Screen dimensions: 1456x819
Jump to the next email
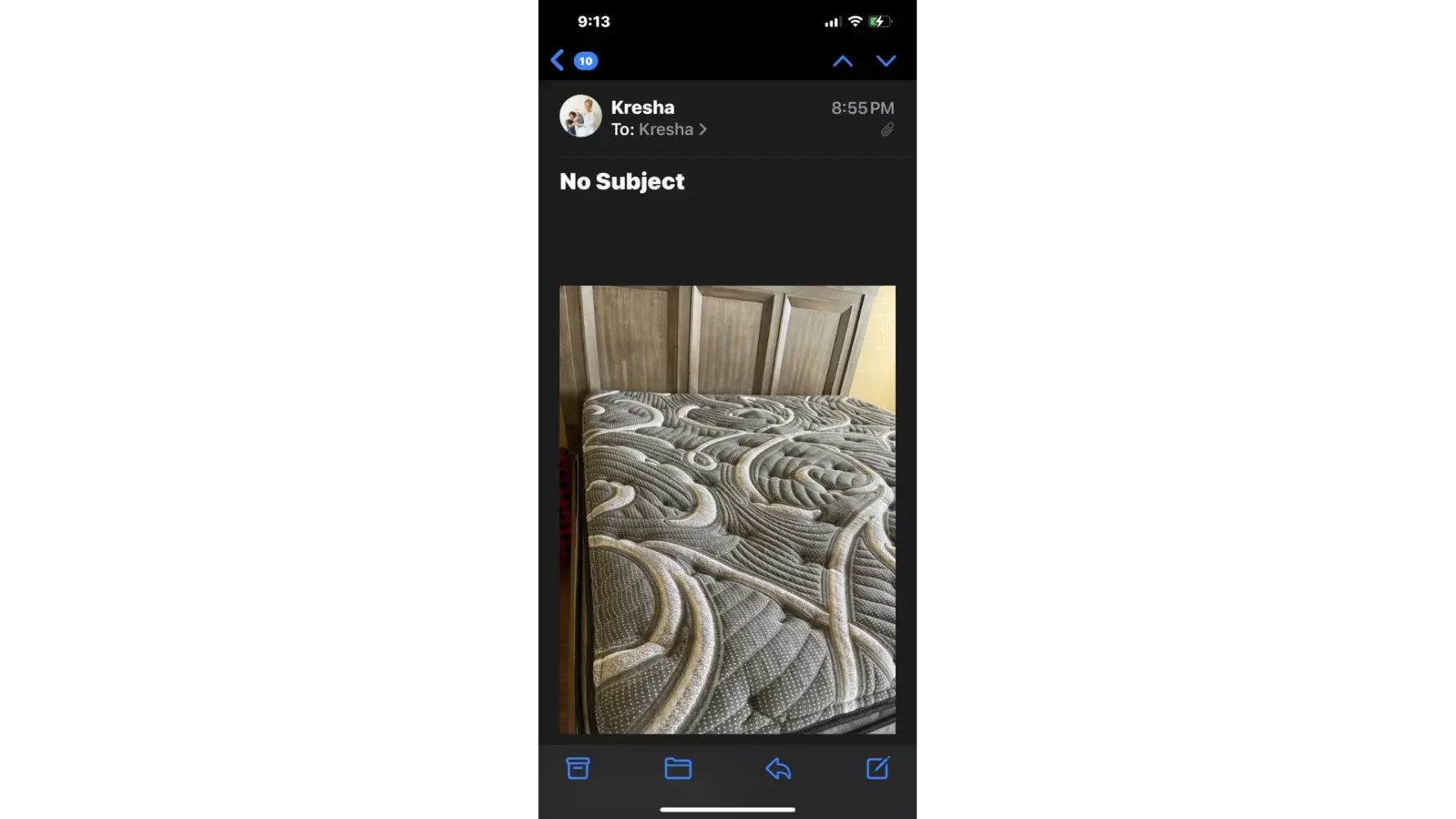click(886, 61)
